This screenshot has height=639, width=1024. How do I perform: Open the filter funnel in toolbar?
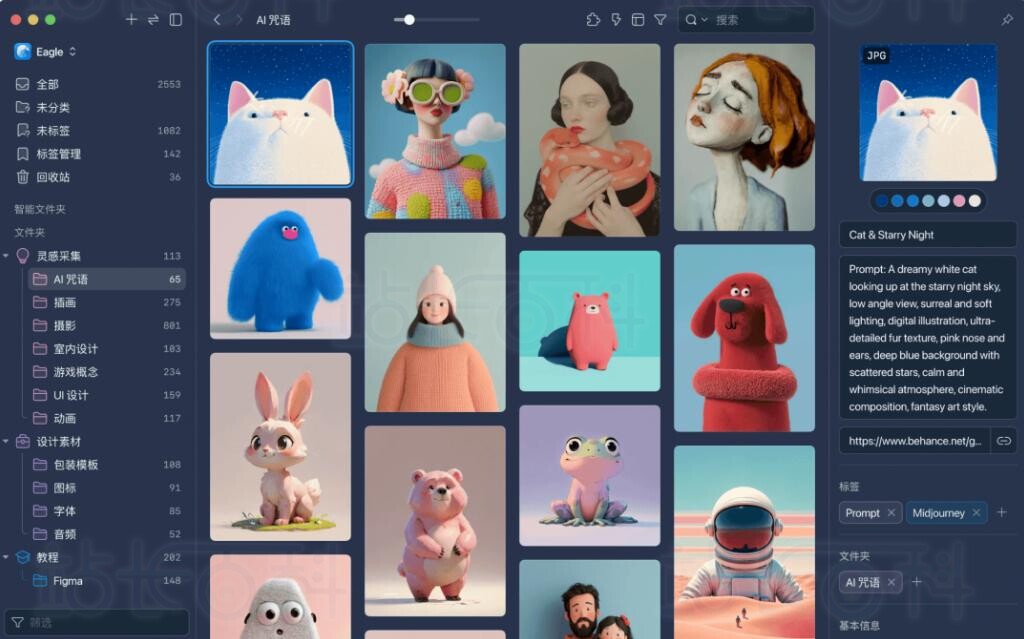coord(660,19)
